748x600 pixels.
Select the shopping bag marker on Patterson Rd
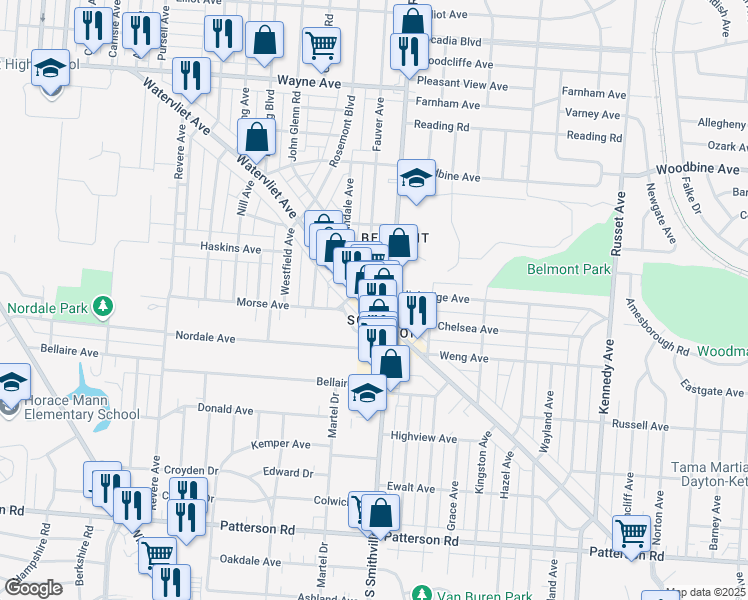(381, 517)
